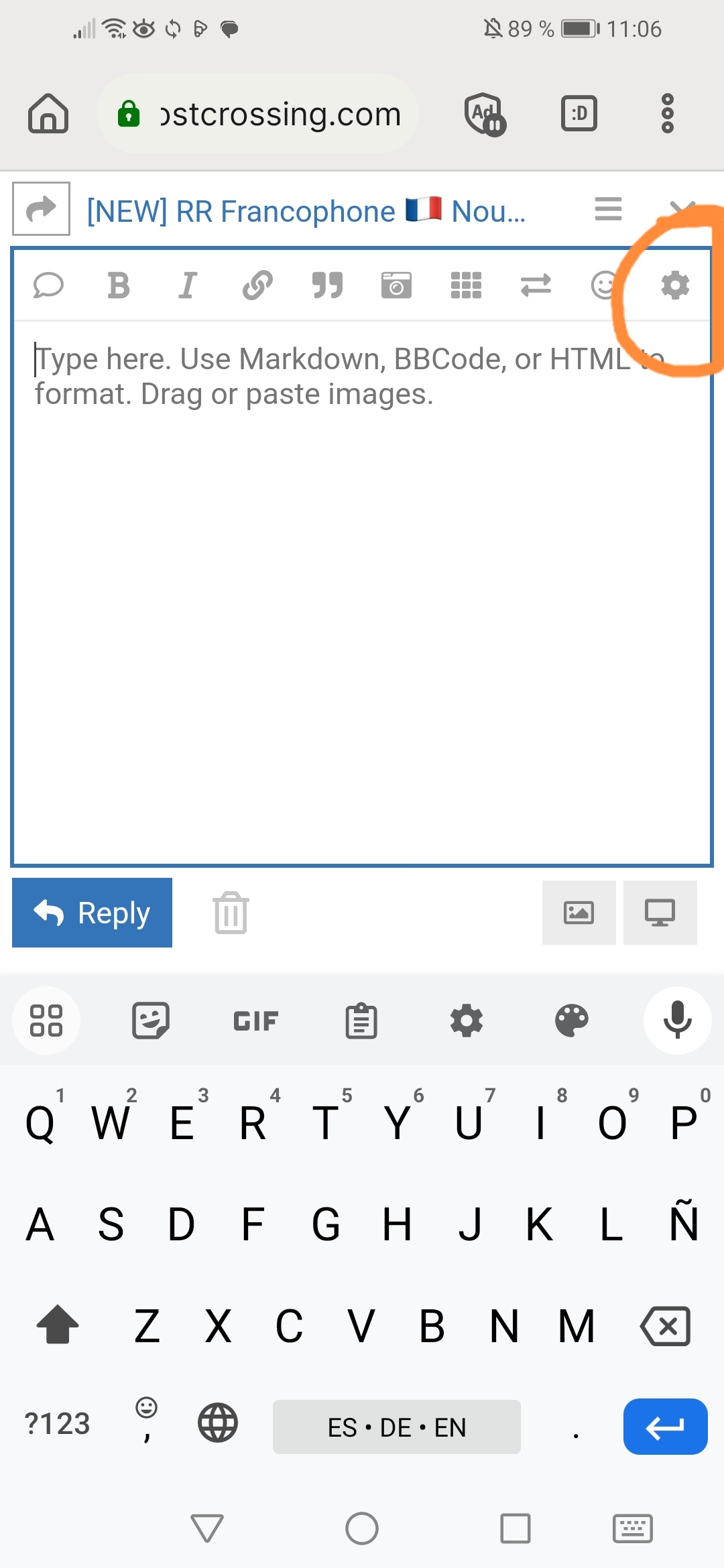Toggle the preview with monitor button
724x1568 pixels.
(660, 913)
